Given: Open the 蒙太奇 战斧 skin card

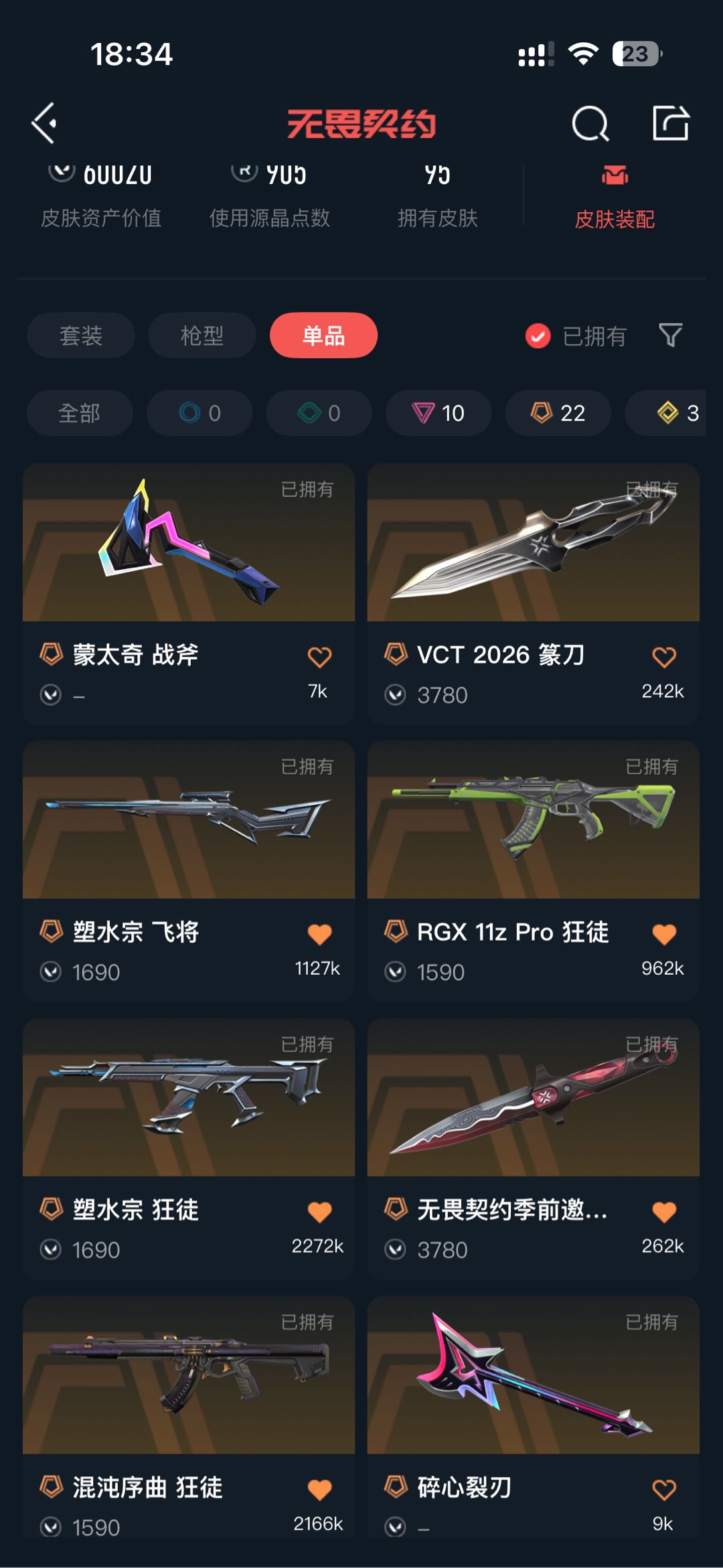Looking at the screenshot, I should click(x=189, y=594).
